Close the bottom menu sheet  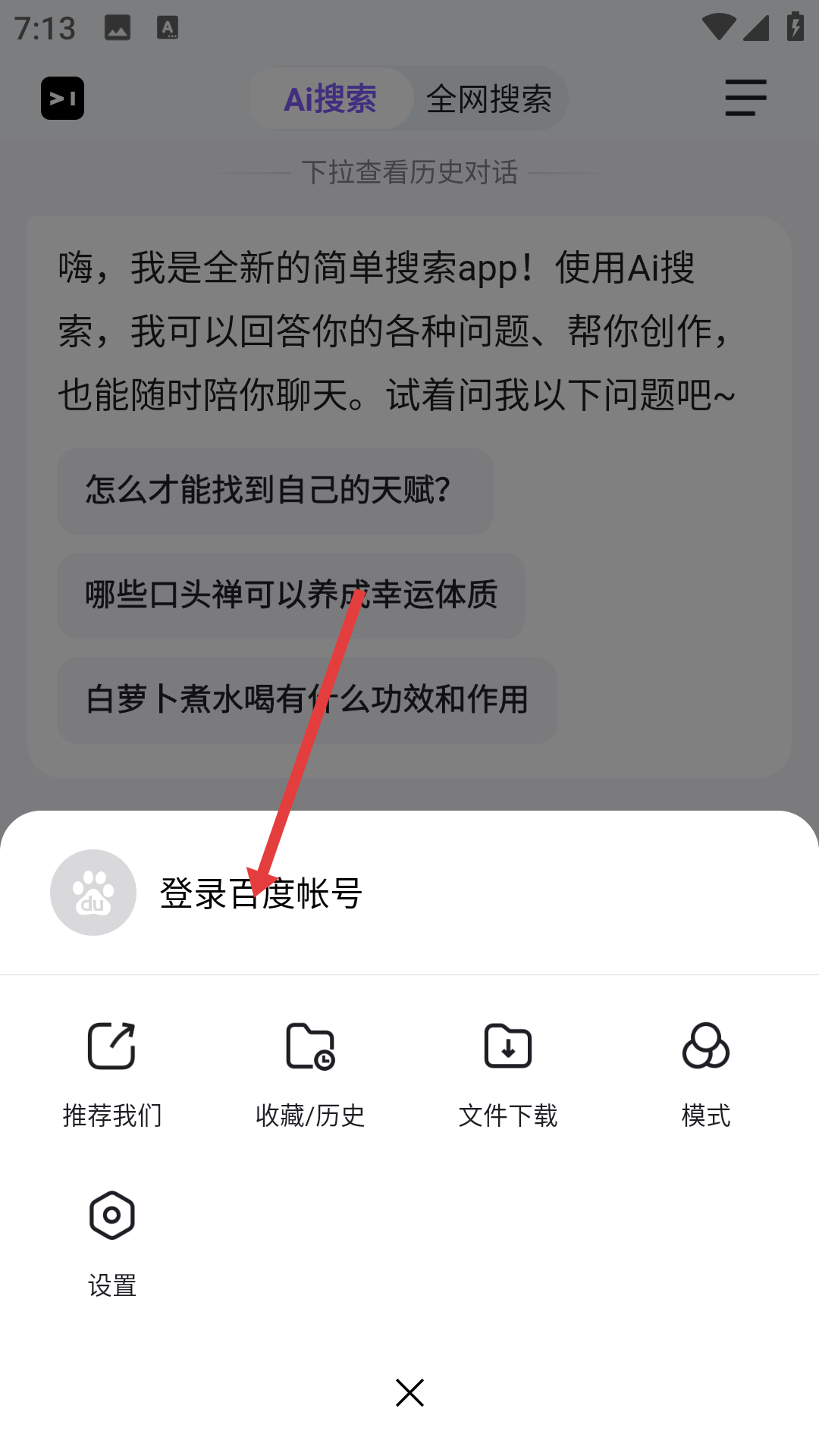click(409, 1392)
